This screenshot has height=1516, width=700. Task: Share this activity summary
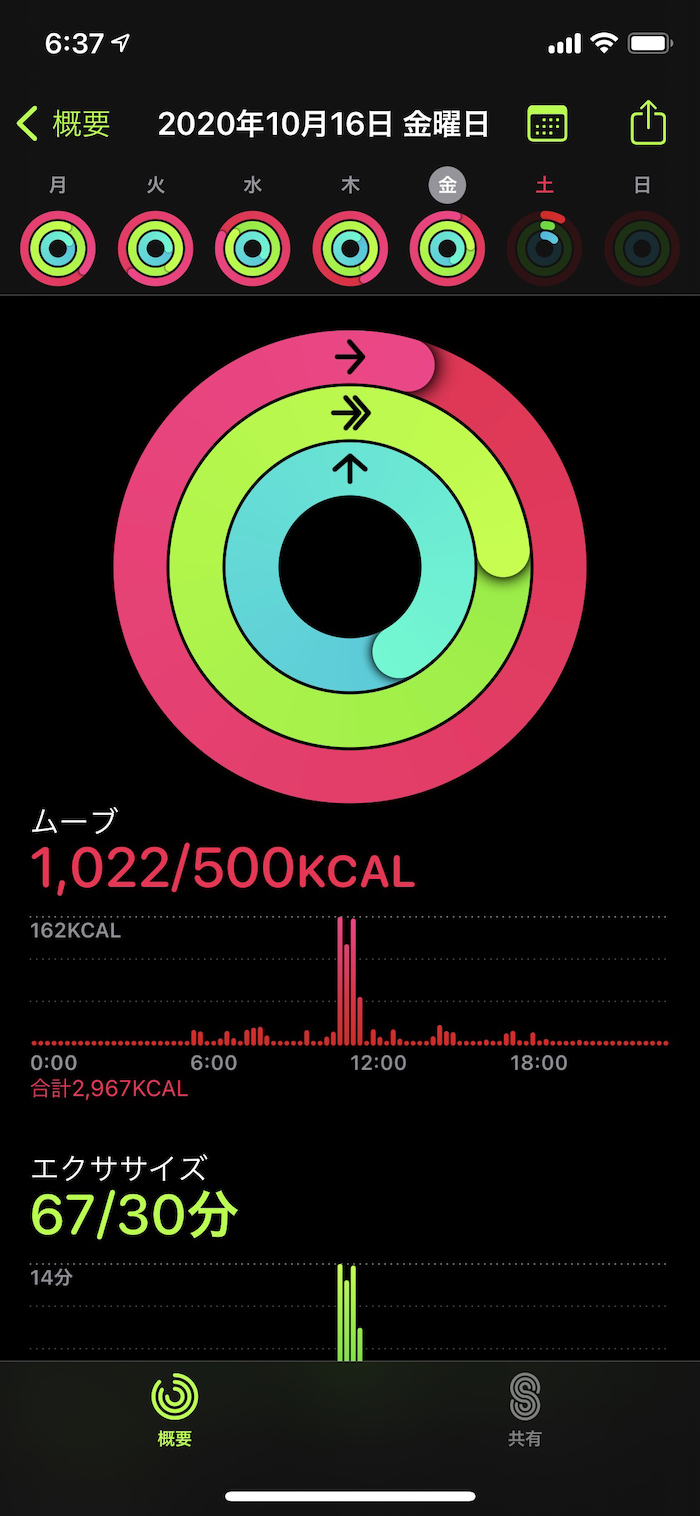click(648, 124)
